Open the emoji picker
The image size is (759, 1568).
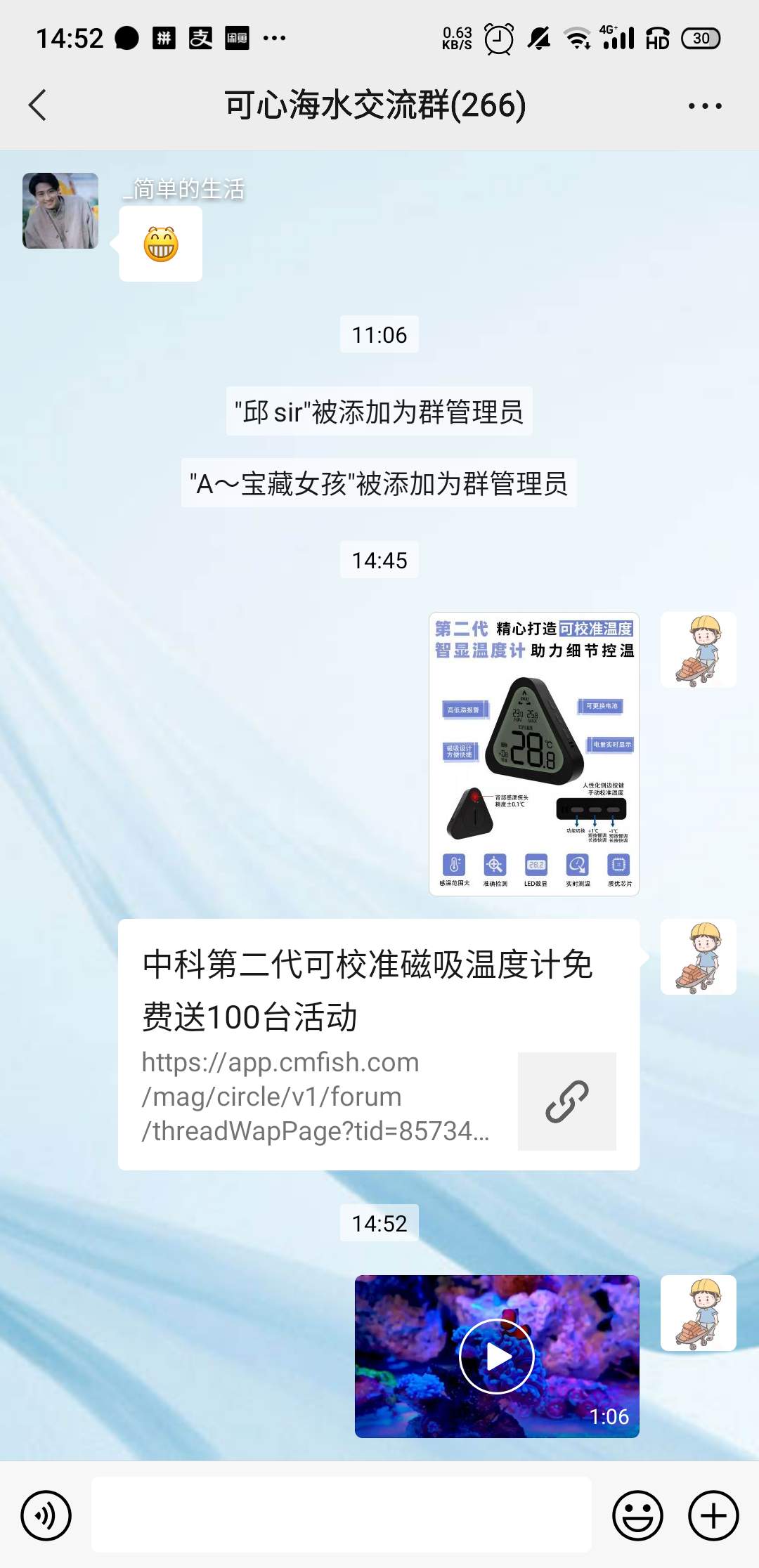tap(637, 1515)
